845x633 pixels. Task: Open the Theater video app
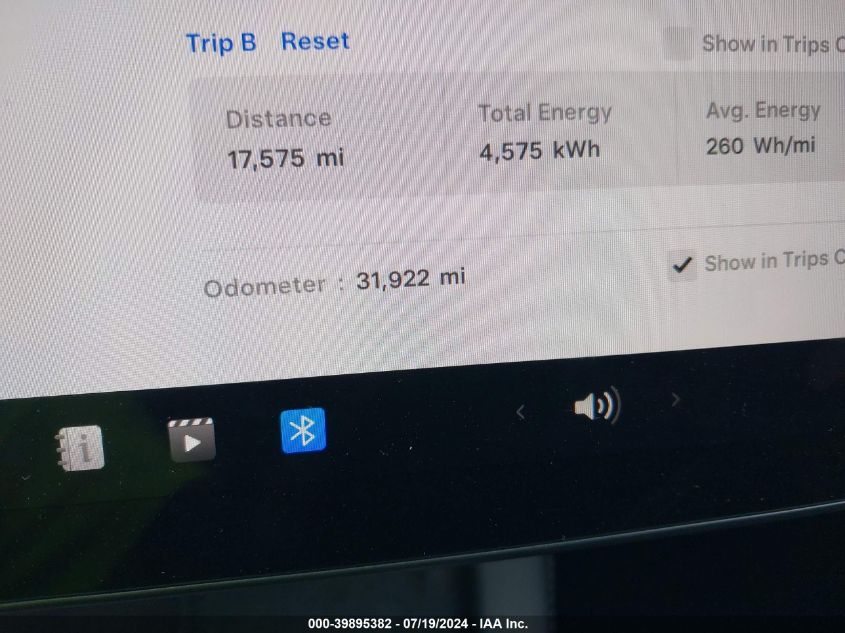click(x=192, y=440)
